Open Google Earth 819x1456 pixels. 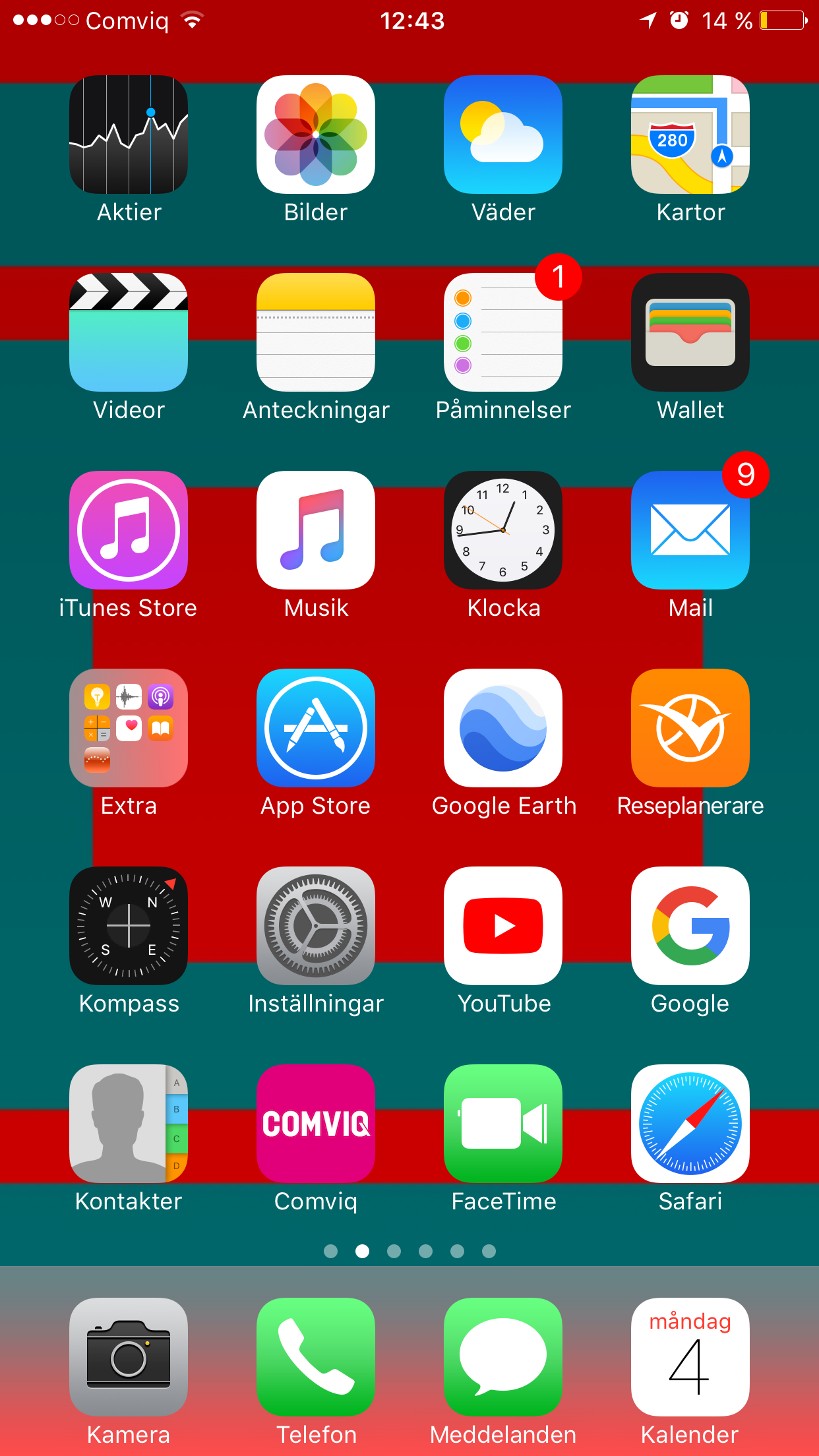pyautogui.click(x=503, y=728)
